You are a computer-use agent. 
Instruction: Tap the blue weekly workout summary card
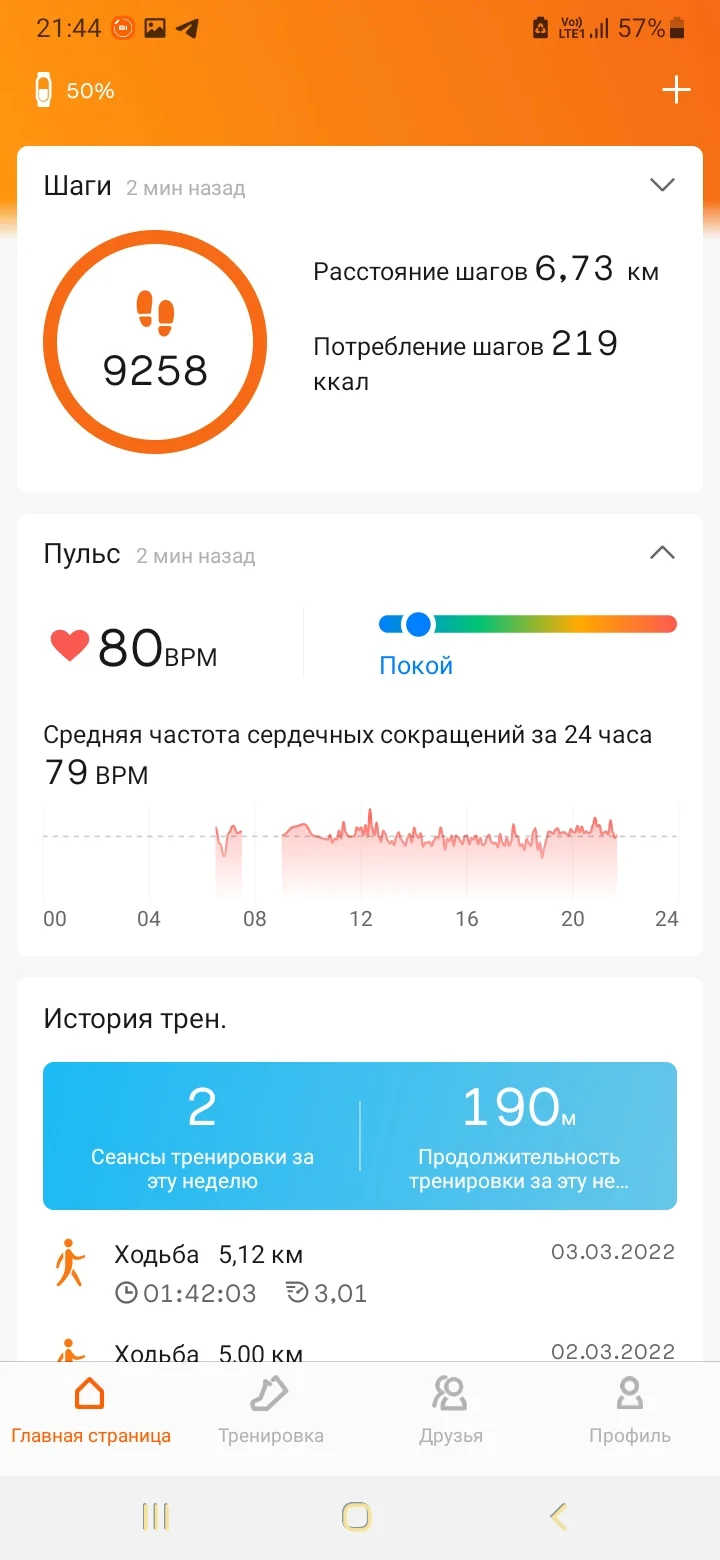click(360, 1136)
